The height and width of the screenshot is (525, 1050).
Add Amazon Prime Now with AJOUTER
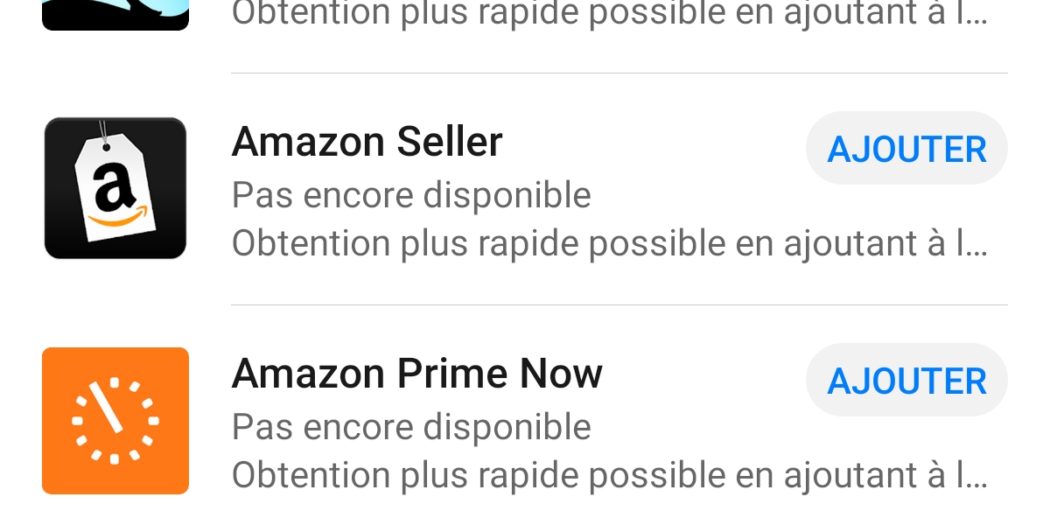click(x=906, y=381)
